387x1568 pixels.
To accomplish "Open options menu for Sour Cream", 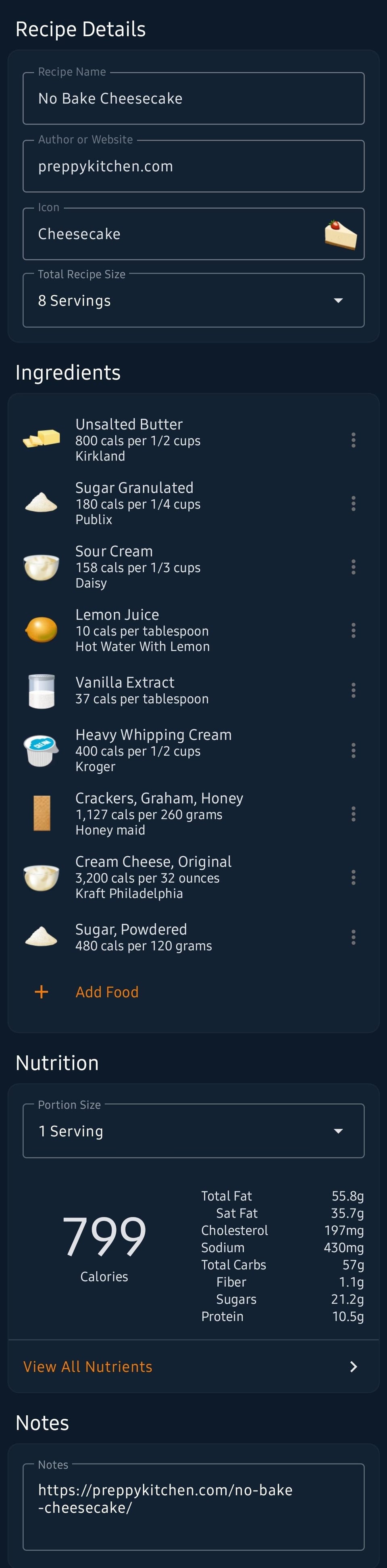I will coord(353,567).
